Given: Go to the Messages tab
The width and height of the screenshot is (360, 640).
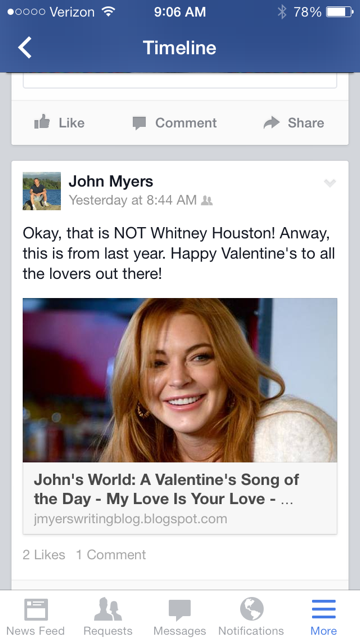Looking at the screenshot, I should pos(180,616).
